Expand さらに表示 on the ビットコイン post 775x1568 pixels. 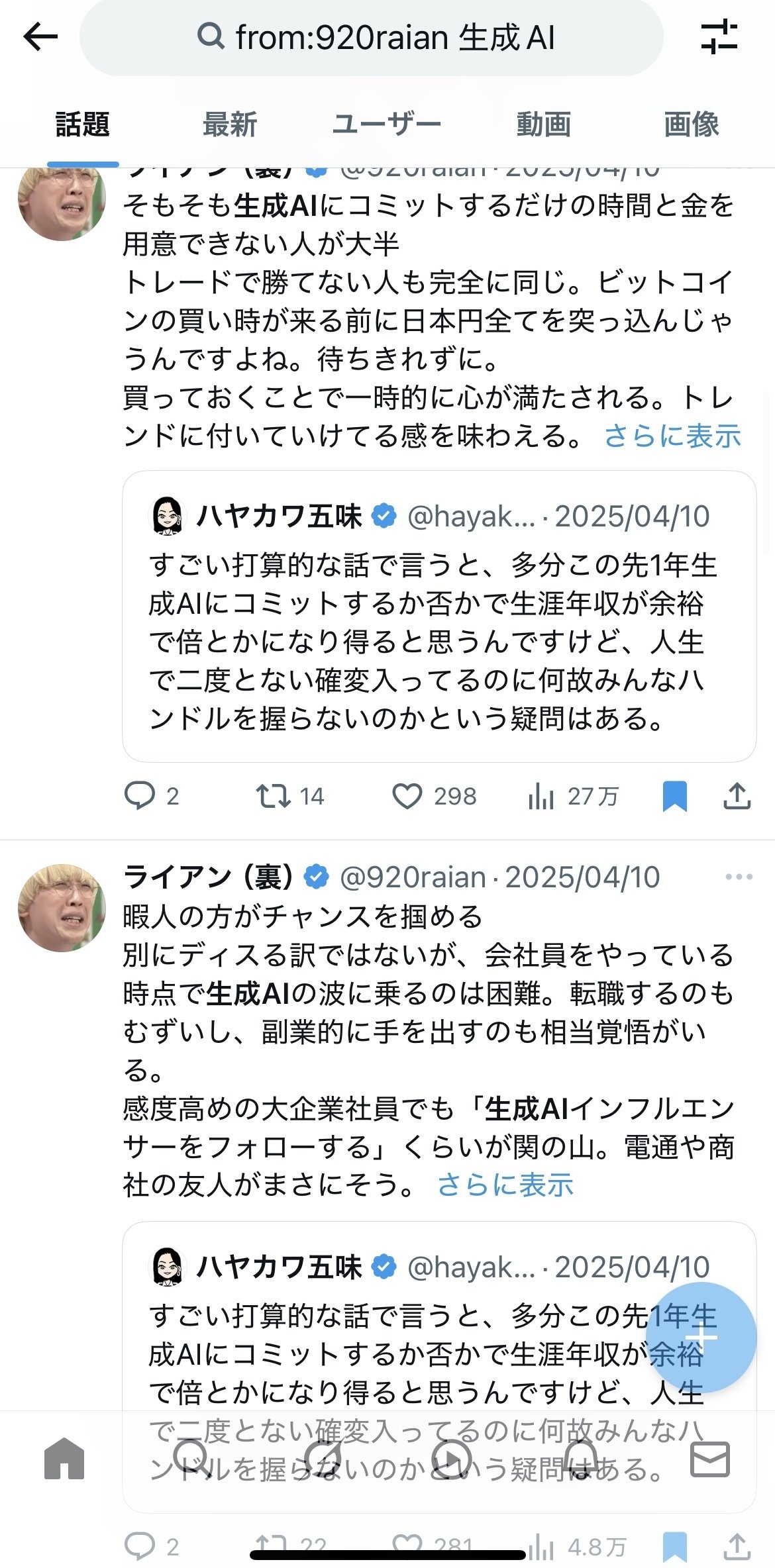point(672,436)
